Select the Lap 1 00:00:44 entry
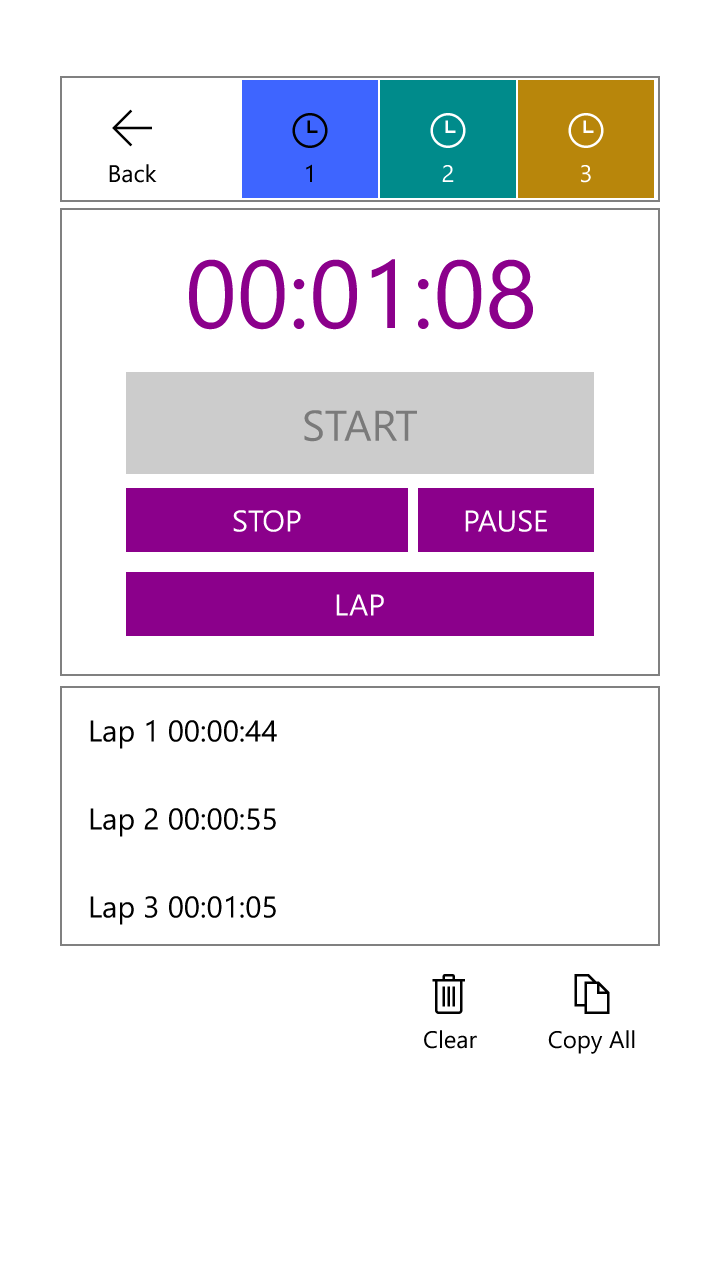 (183, 732)
